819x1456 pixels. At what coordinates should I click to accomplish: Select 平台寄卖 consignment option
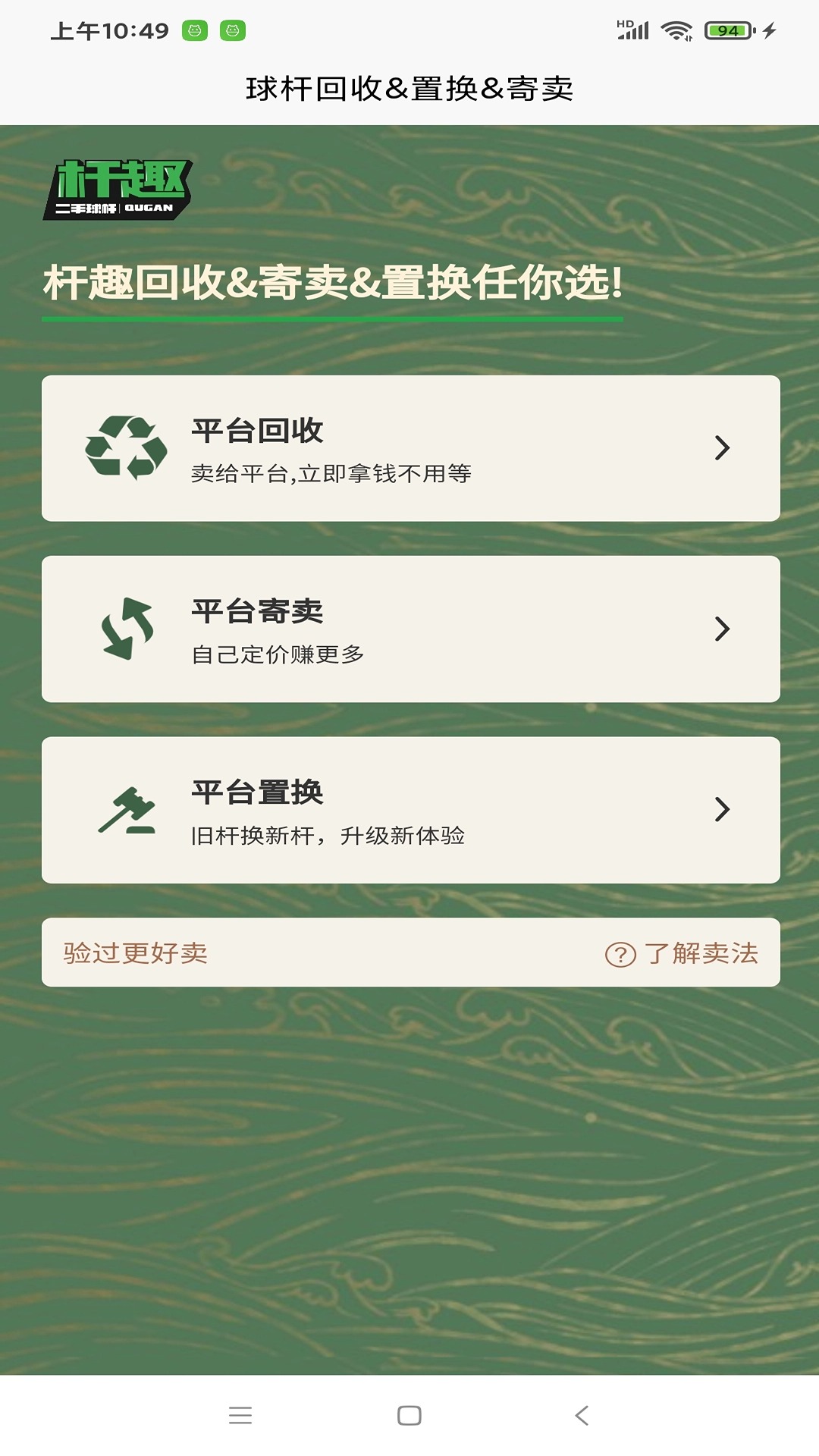(x=410, y=629)
